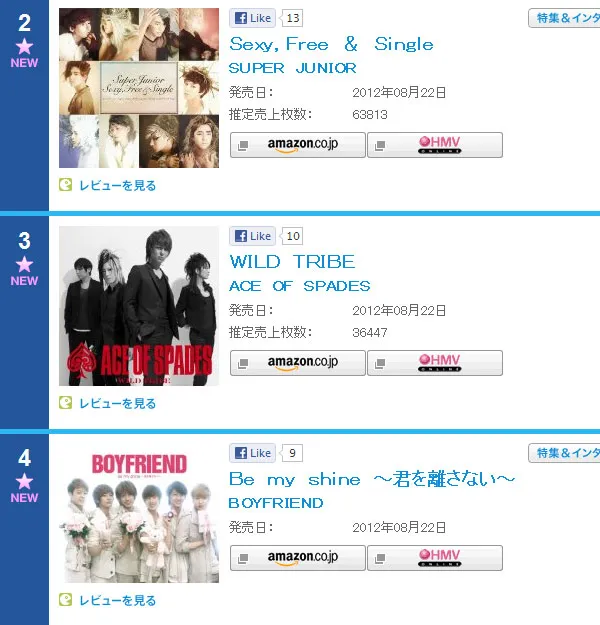This screenshot has height=625, width=600.
Task: Buy WILD TRIBE on amazon.co.jp
Action: (x=298, y=363)
